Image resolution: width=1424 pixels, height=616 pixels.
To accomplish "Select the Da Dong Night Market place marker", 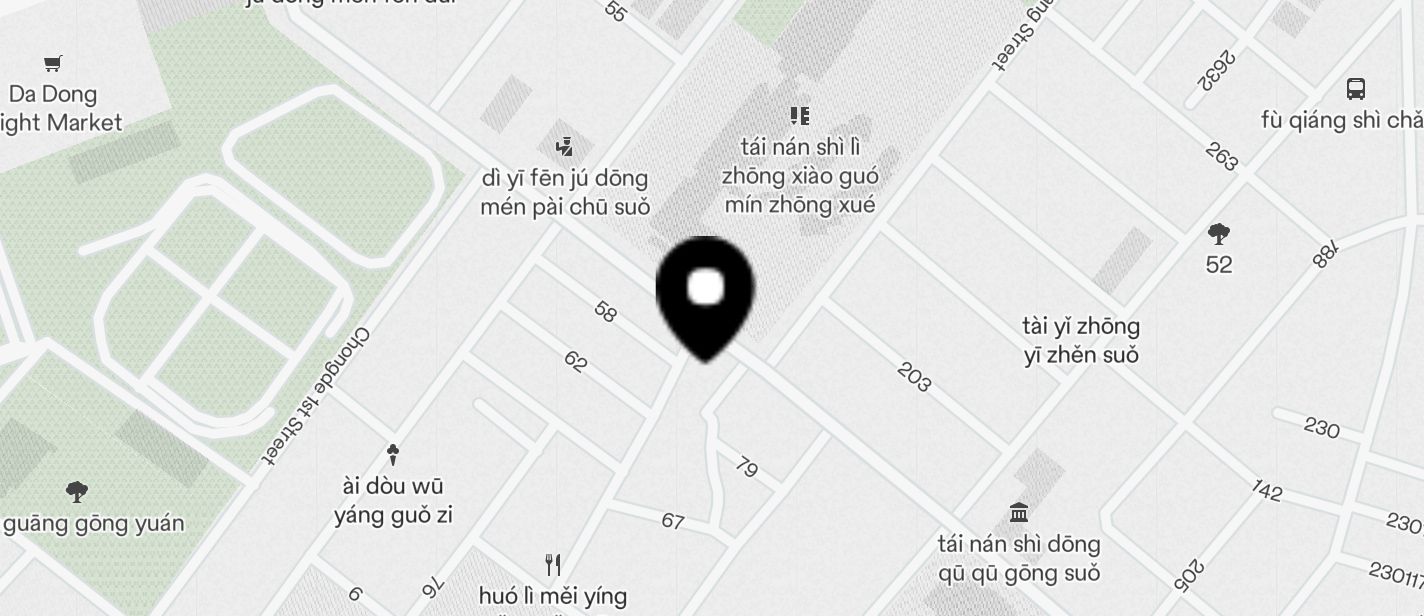I will point(53,64).
